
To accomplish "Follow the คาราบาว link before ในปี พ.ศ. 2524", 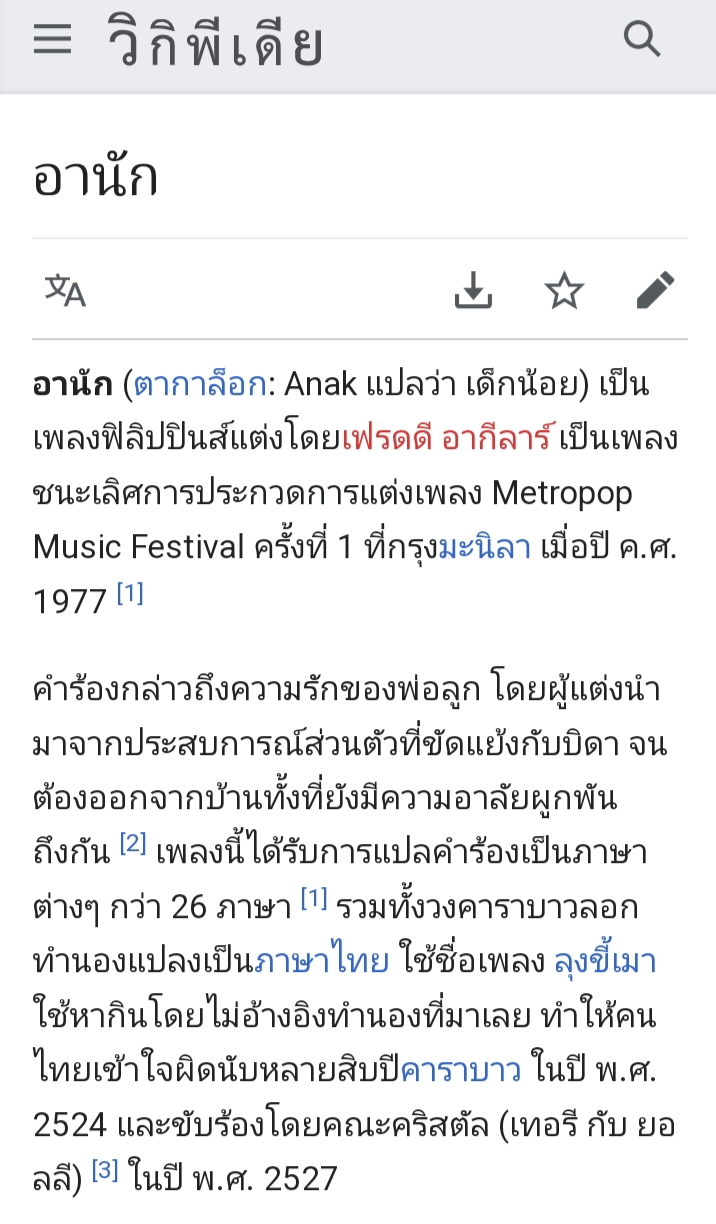I will (461, 1070).
